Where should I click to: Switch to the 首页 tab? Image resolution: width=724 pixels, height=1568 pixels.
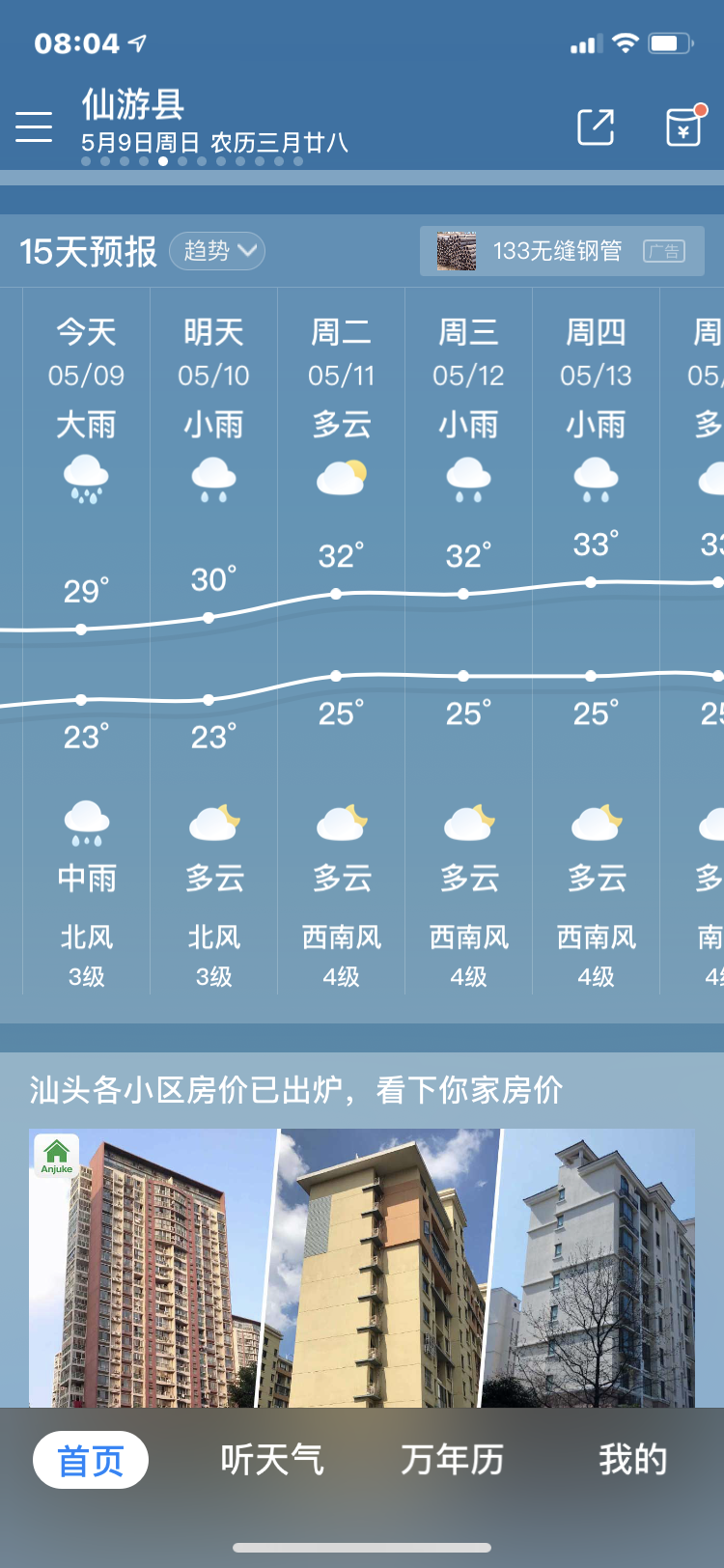(91, 1460)
